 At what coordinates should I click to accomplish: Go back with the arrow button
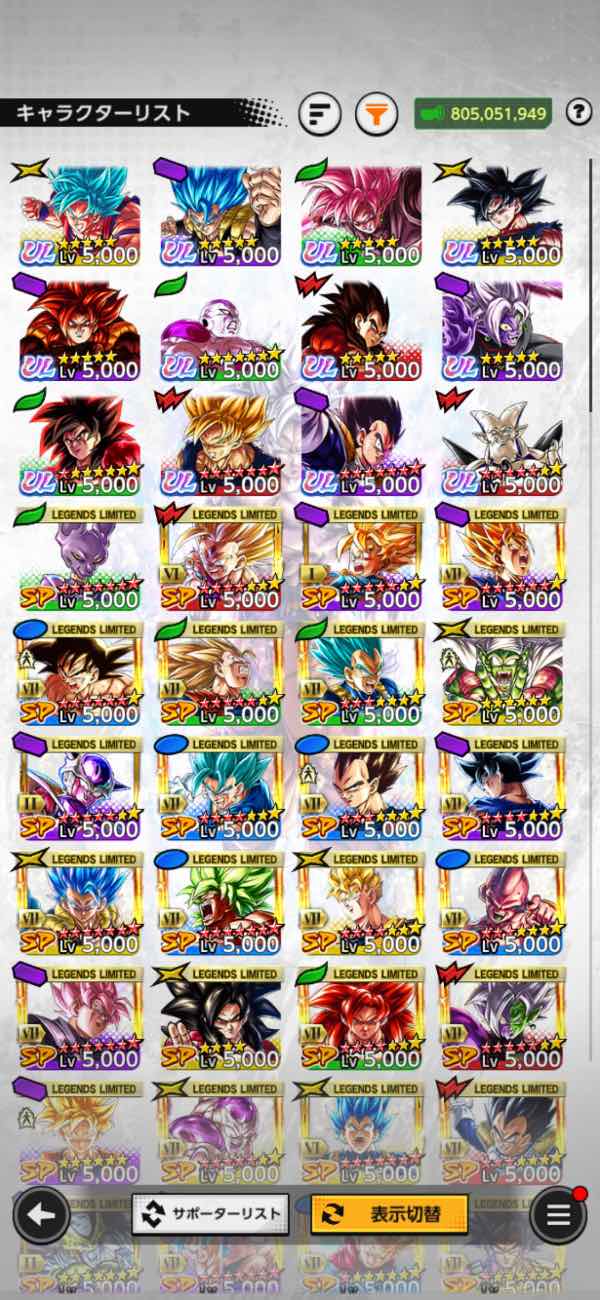(41, 1215)
